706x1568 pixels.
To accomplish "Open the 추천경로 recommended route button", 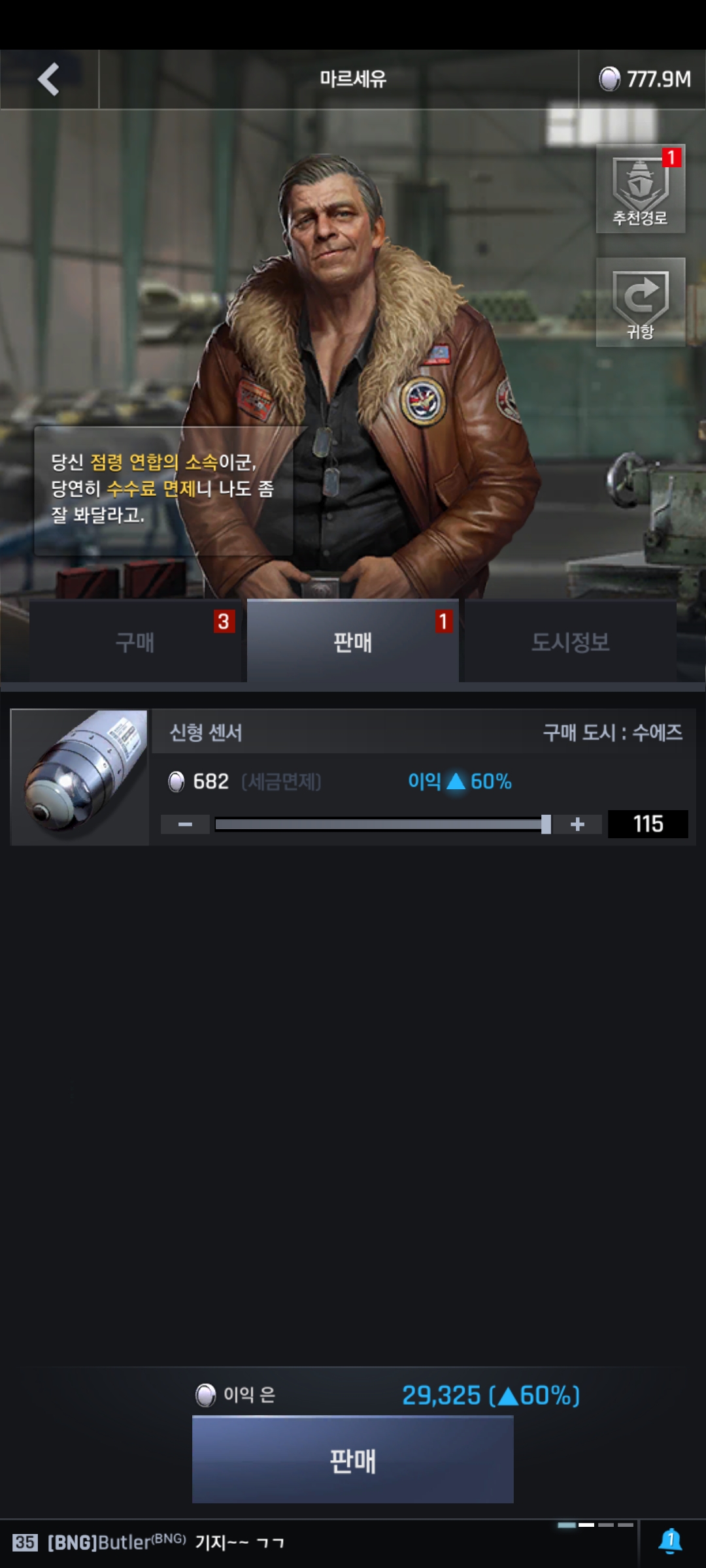I will [641, 189].
